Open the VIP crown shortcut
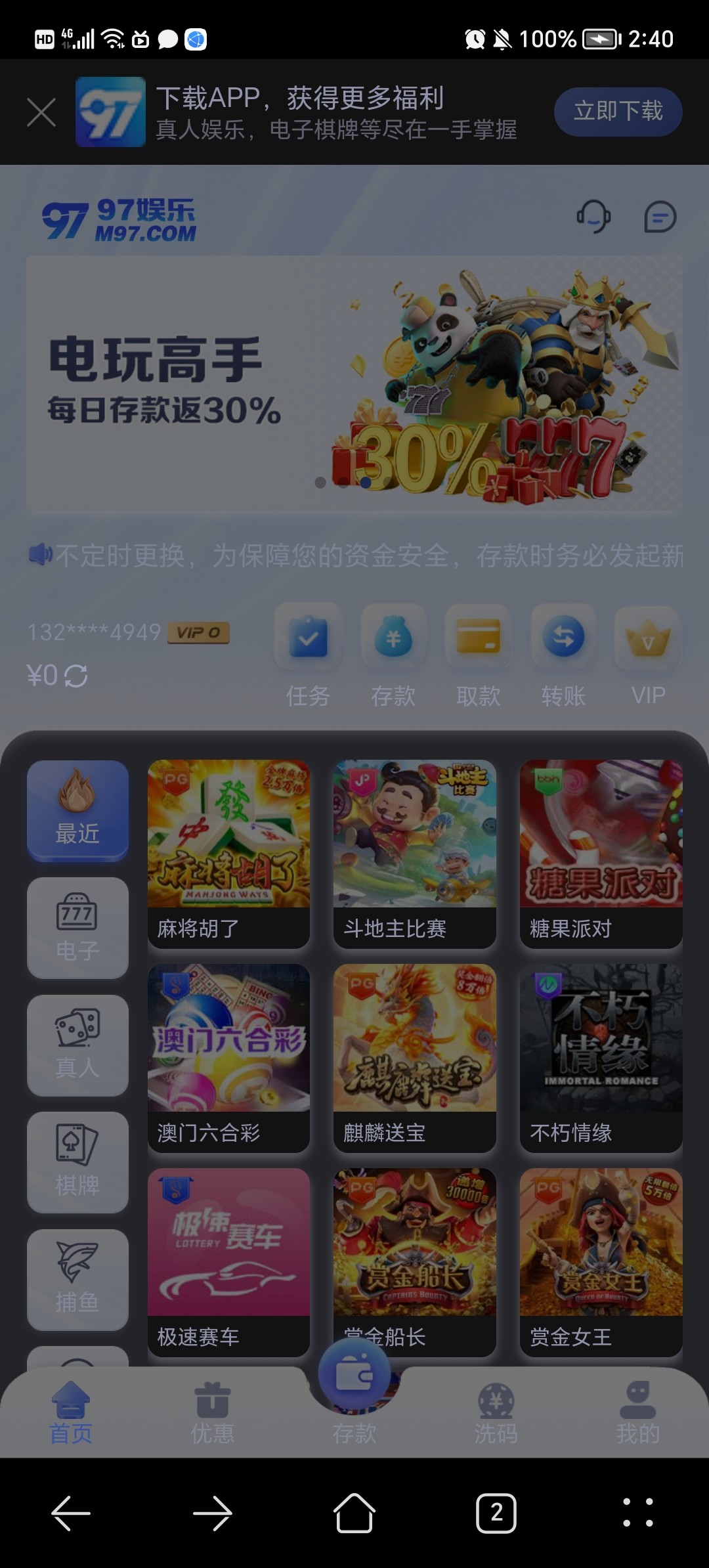 [648, 653]
